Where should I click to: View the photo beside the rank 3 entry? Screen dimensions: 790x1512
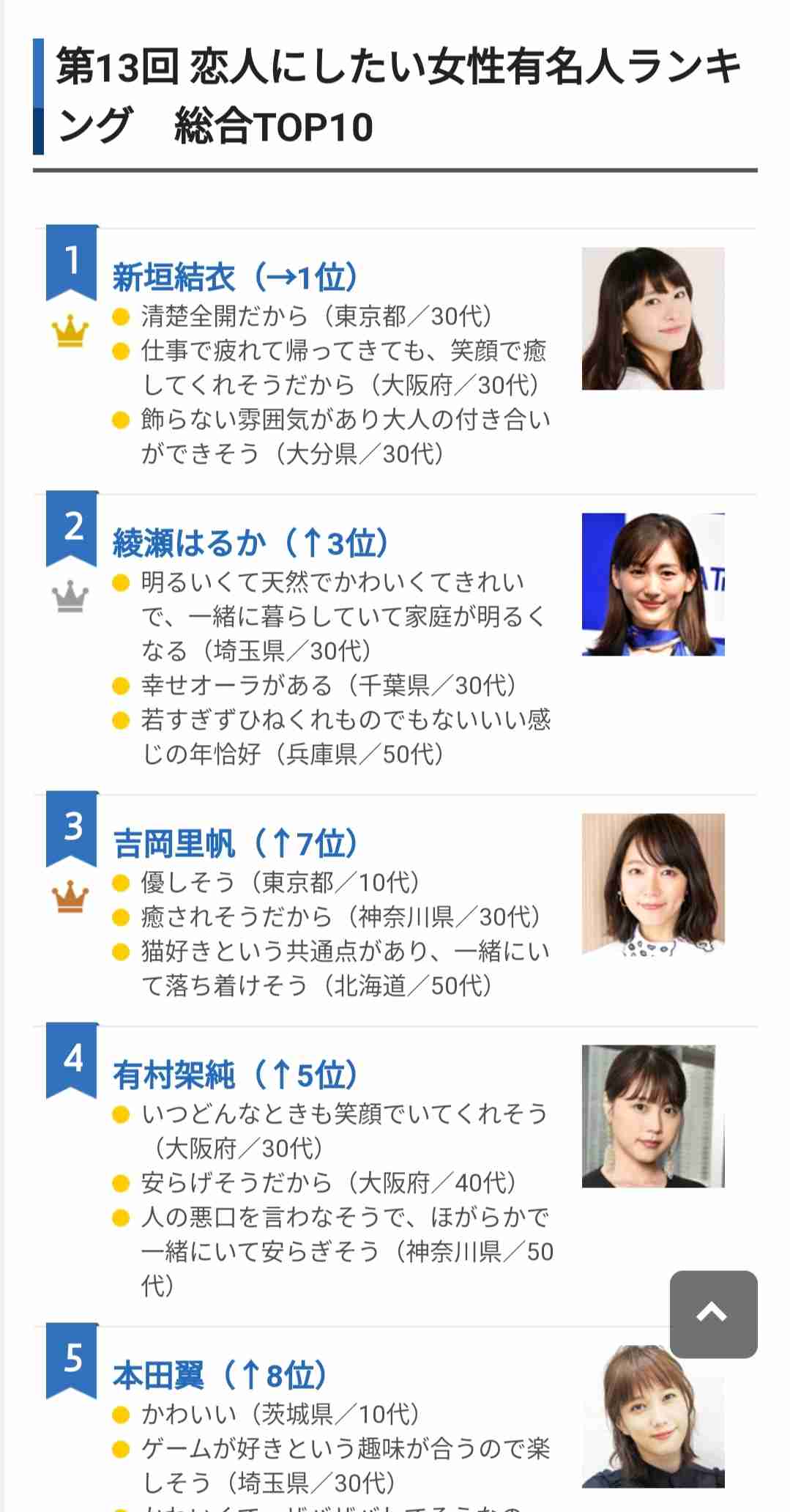tap(653, 885)
